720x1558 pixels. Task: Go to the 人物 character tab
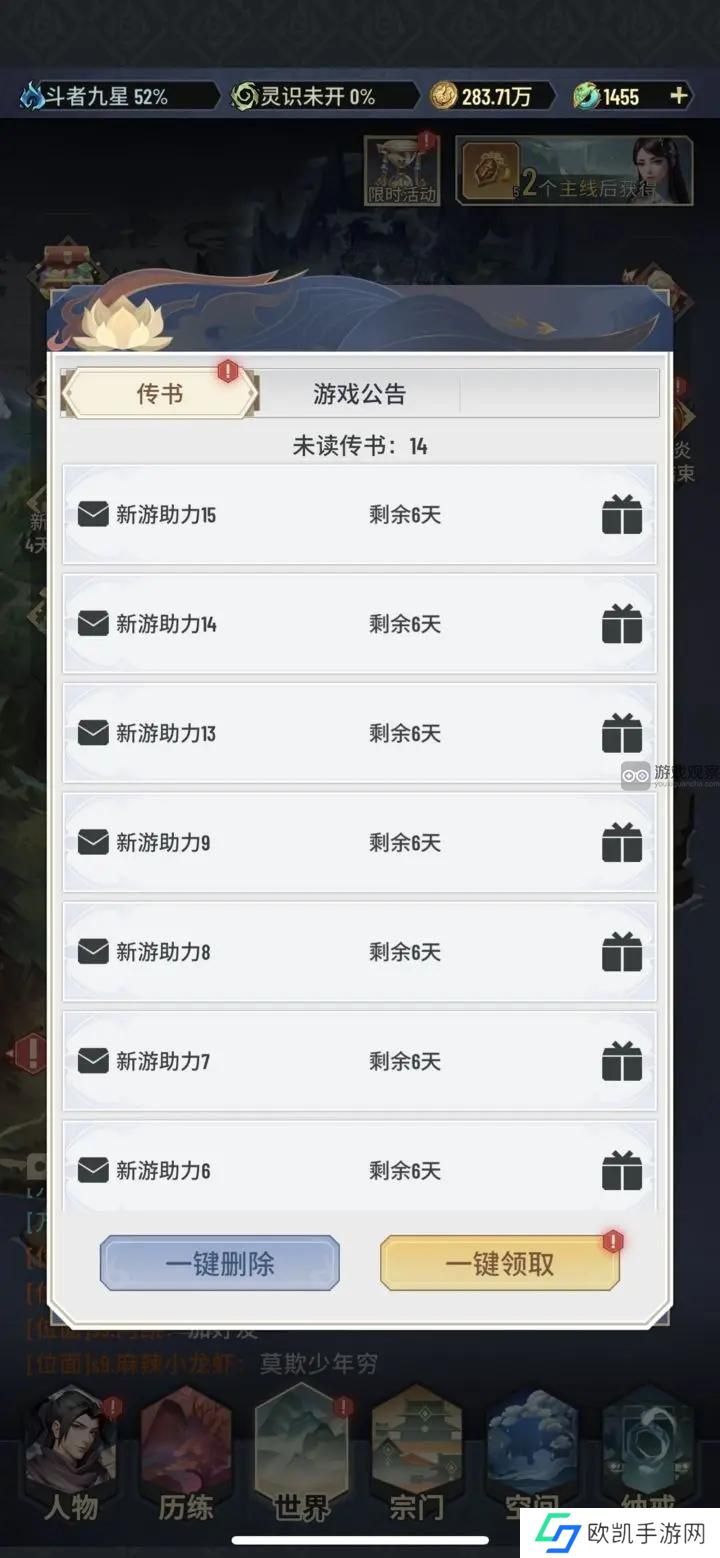point(72,1460)
